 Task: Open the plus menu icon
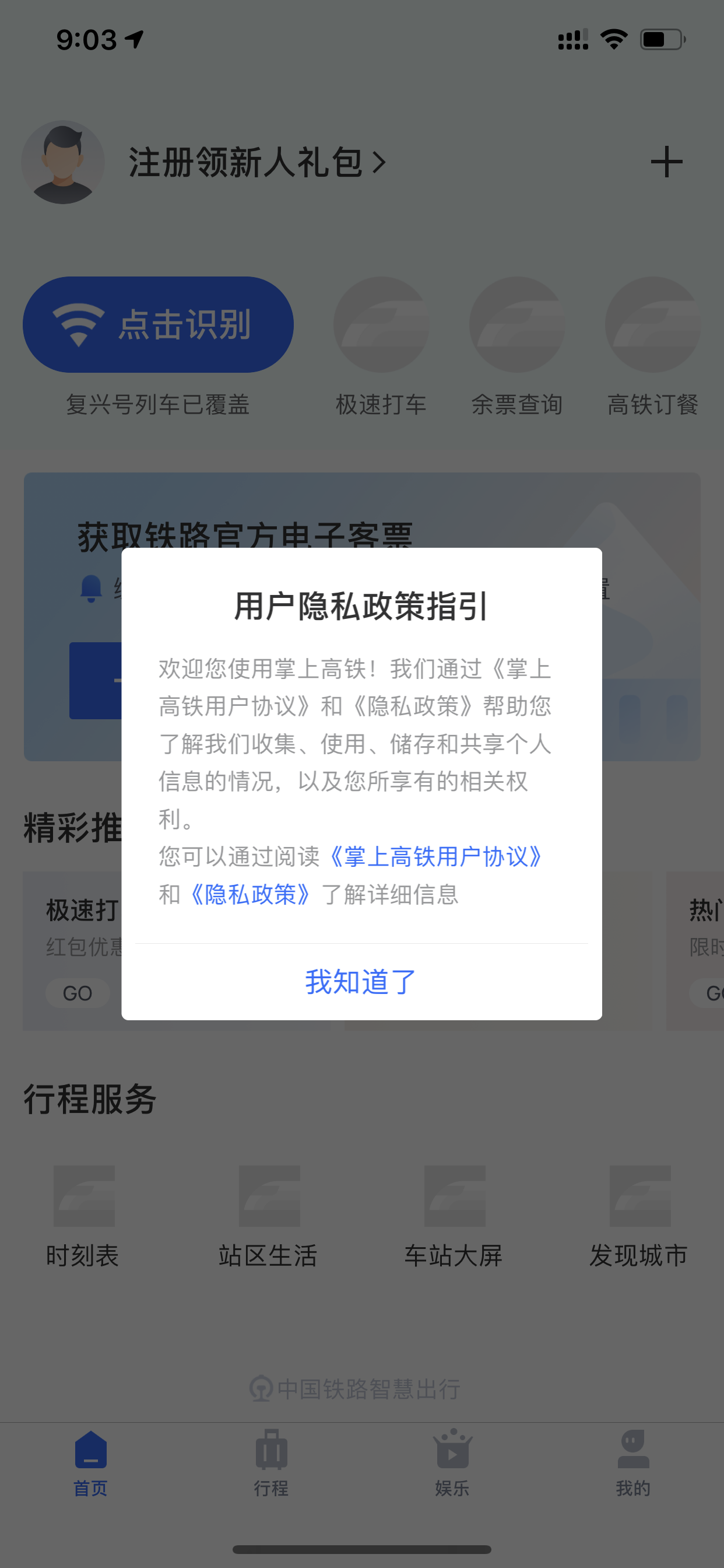666,162
